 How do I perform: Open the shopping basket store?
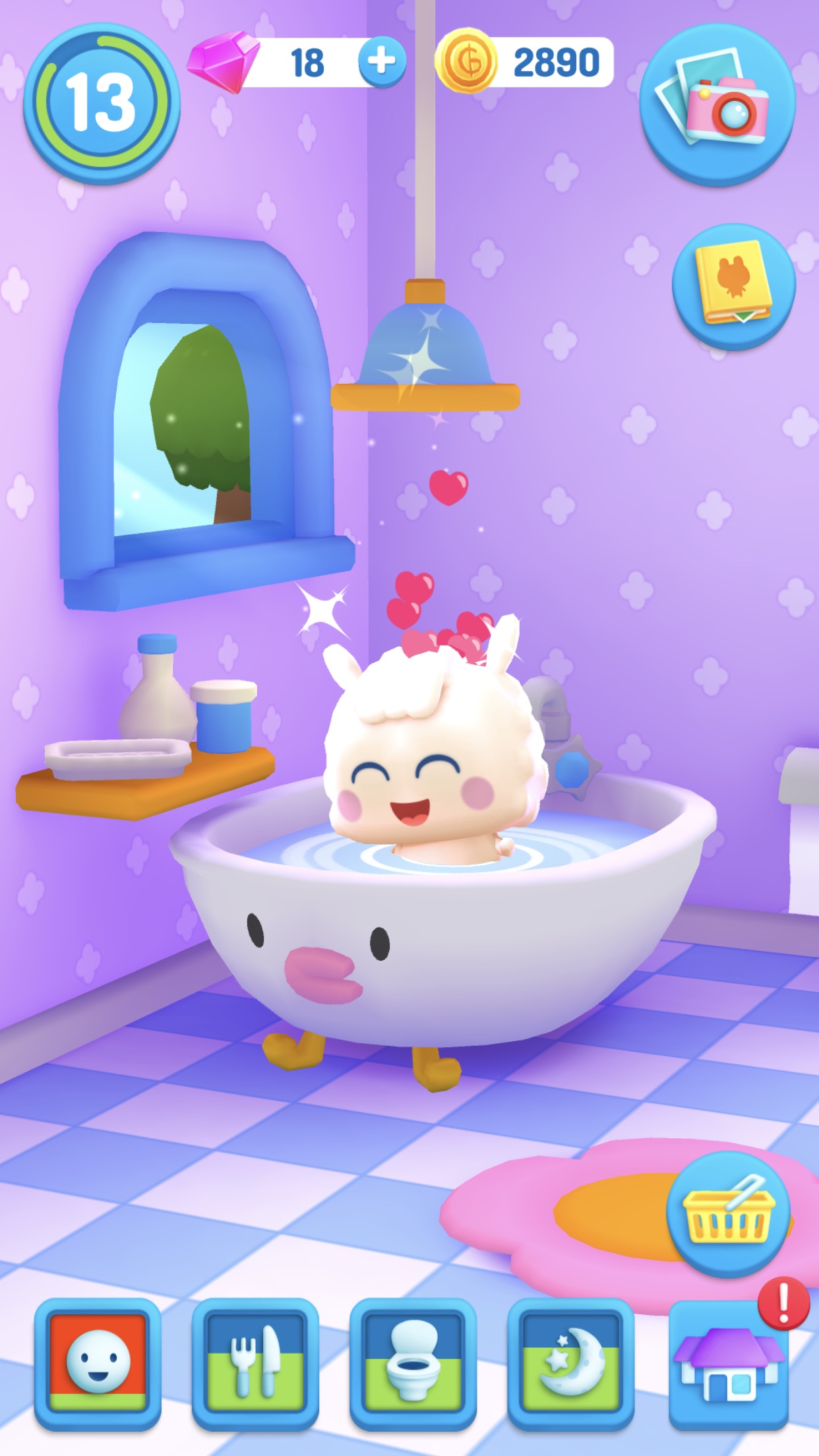[x=728, y=1215]
